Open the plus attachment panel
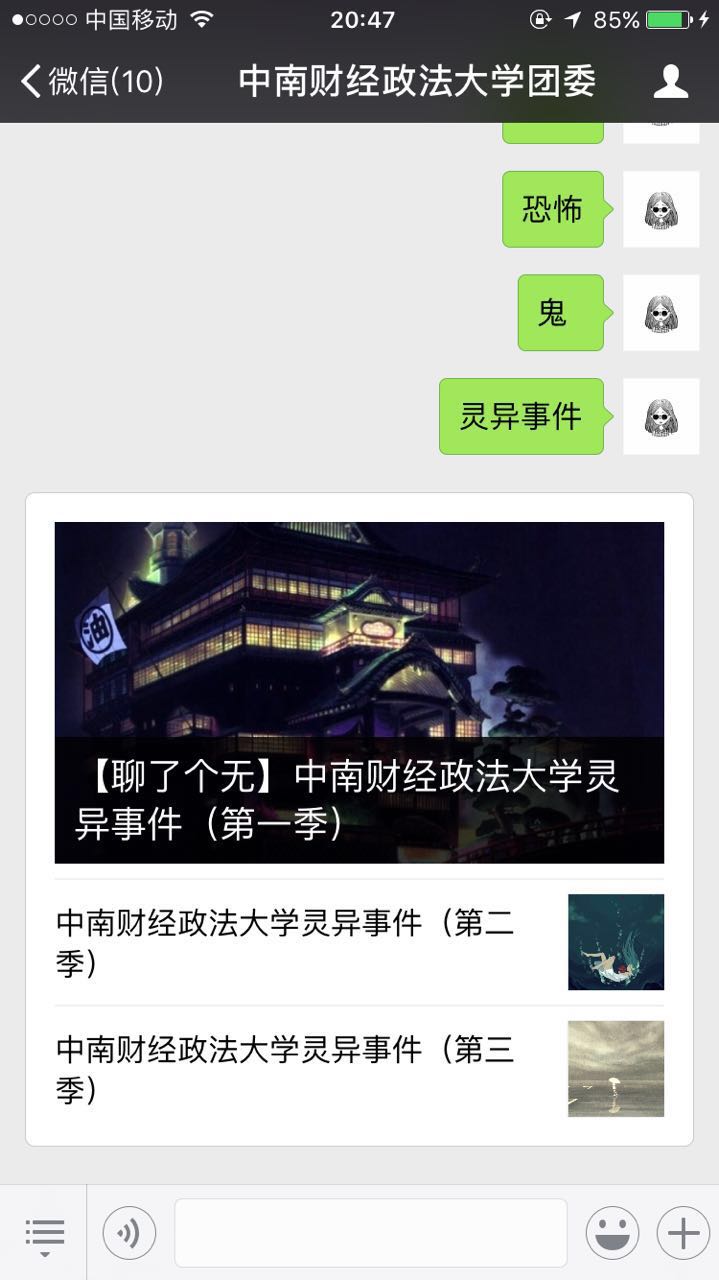The height and width of the screenshot is (1280, 719). click(x=683, y=1233)
